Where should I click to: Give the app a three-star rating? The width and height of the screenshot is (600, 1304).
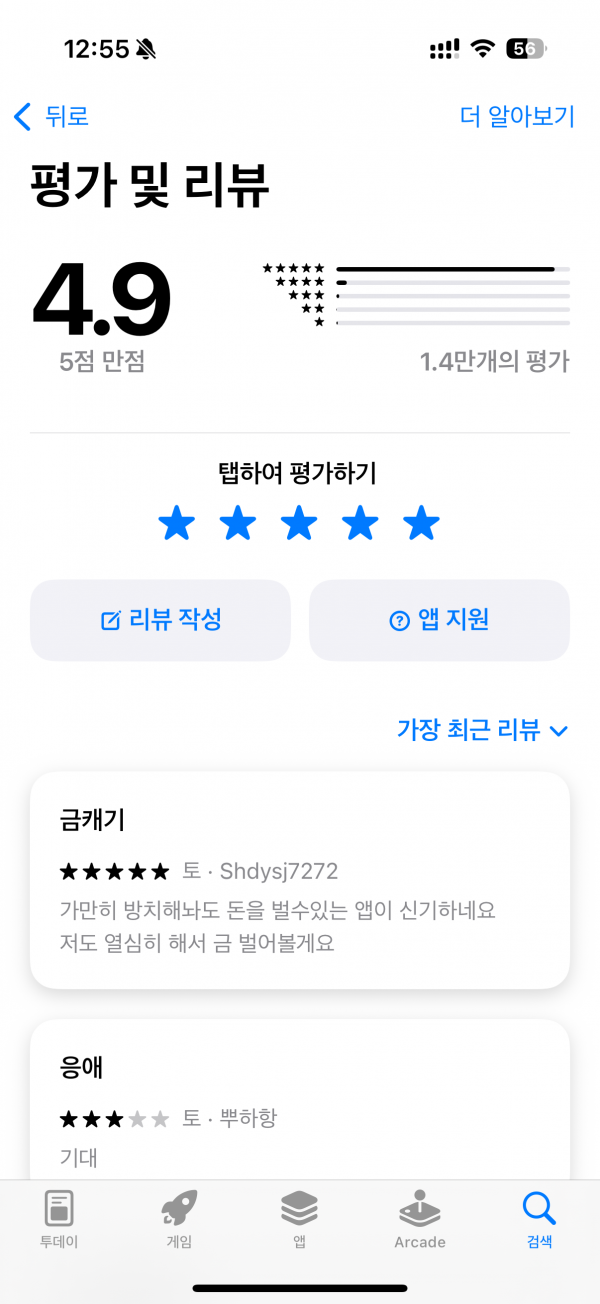coord(299,523)
